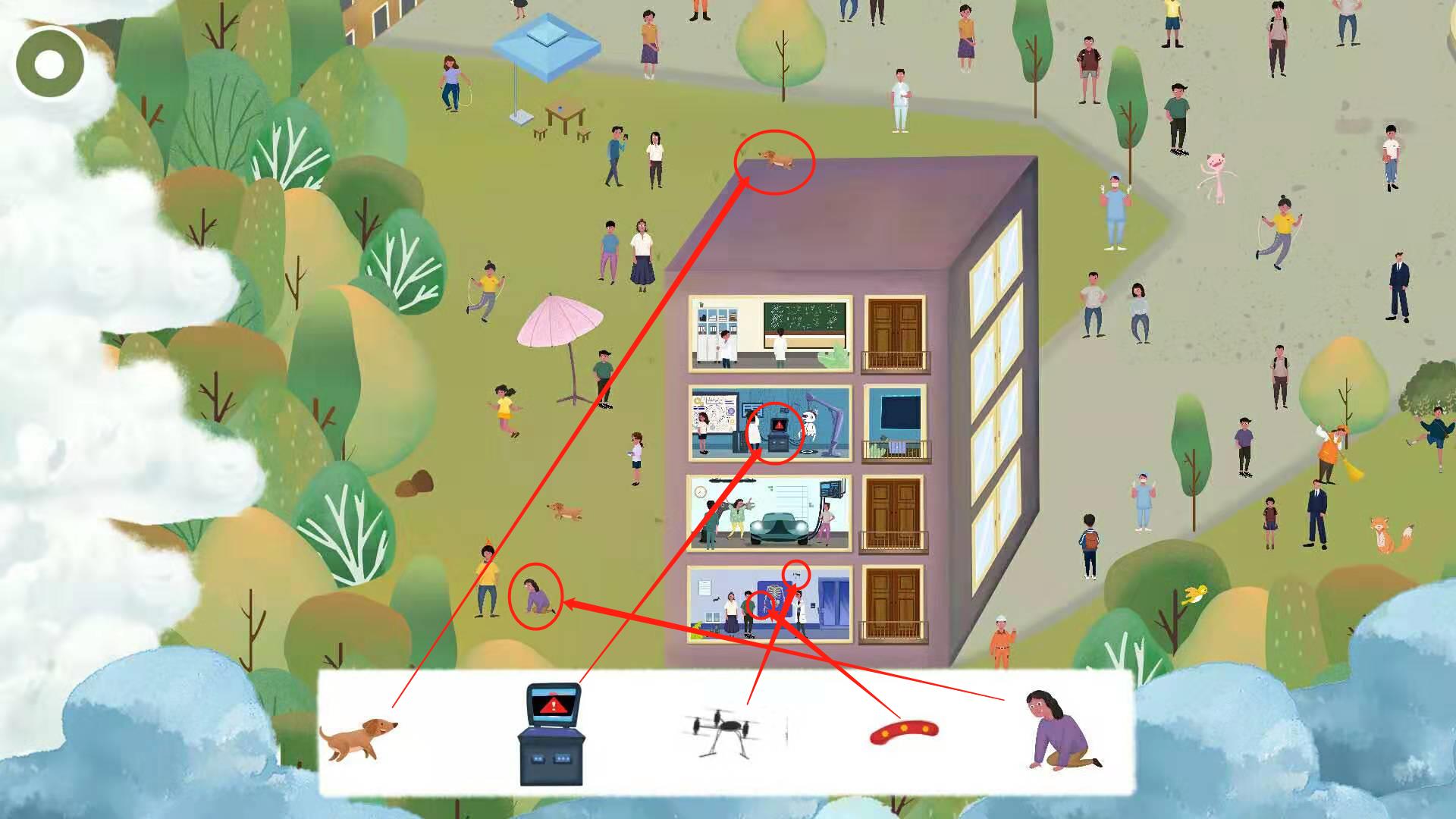The image size is (1456, 819).
Task: Select the warning-screen machine in the item tray
Action: (x=551, y=733)
